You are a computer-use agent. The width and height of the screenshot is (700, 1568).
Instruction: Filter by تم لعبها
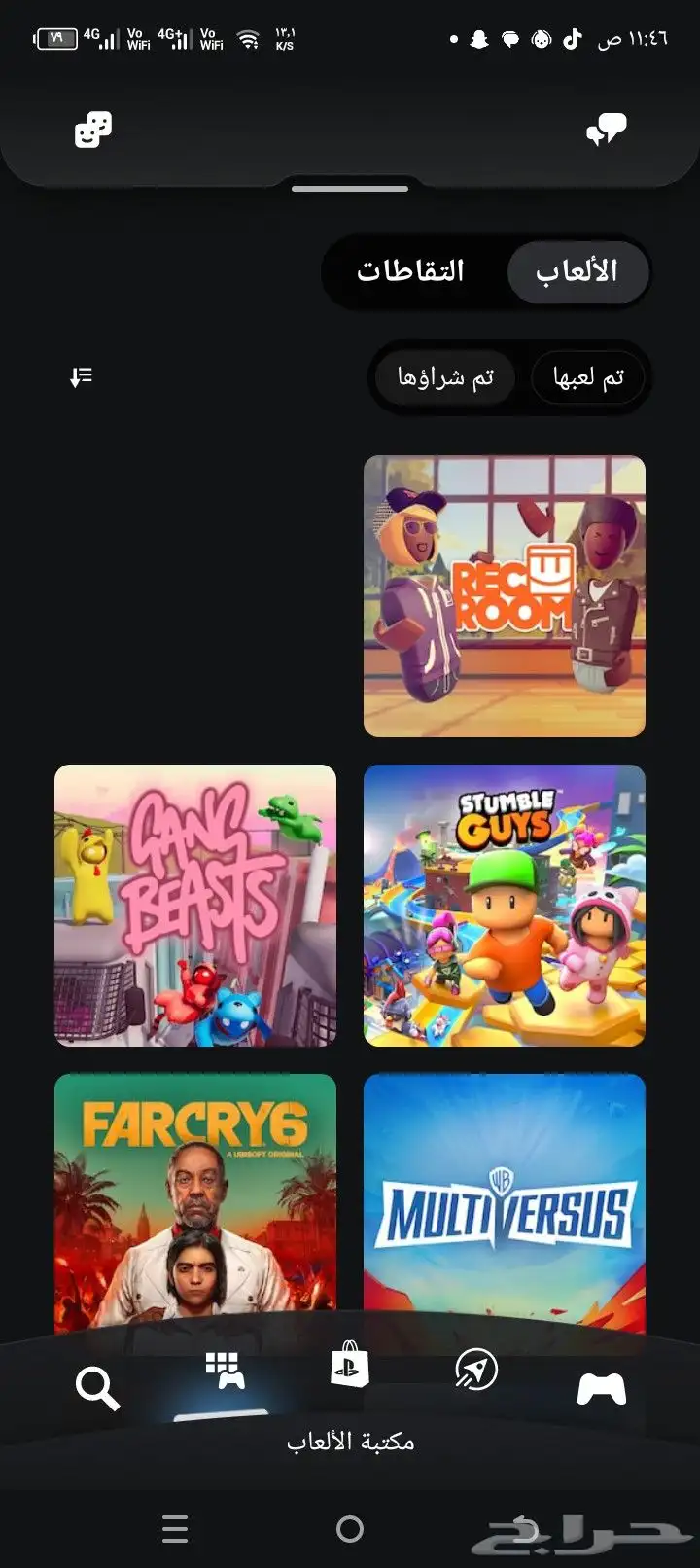tap(588, 376)
